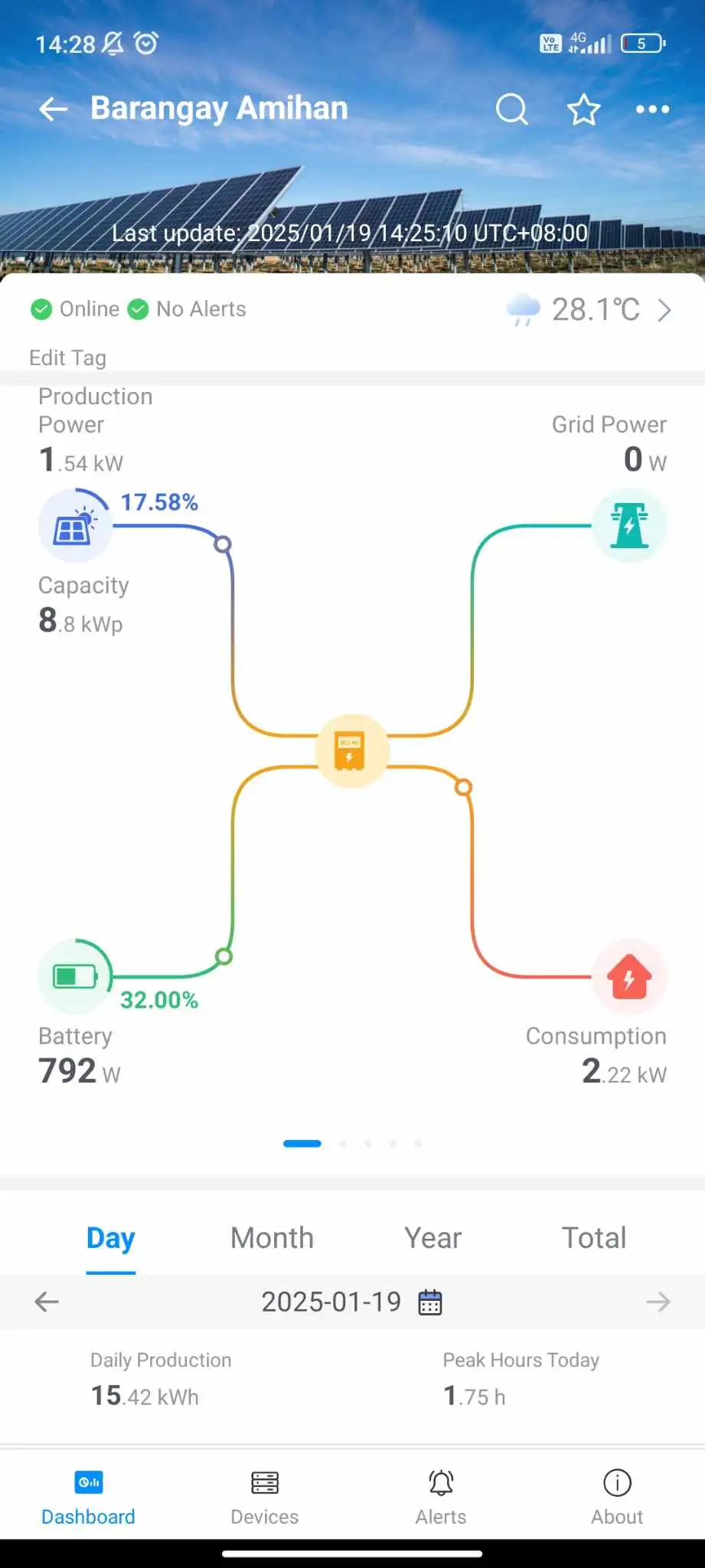This screenshot has width=705, height=1568.
Task: Tap the central inverter icon
Action: pos(351,751)
